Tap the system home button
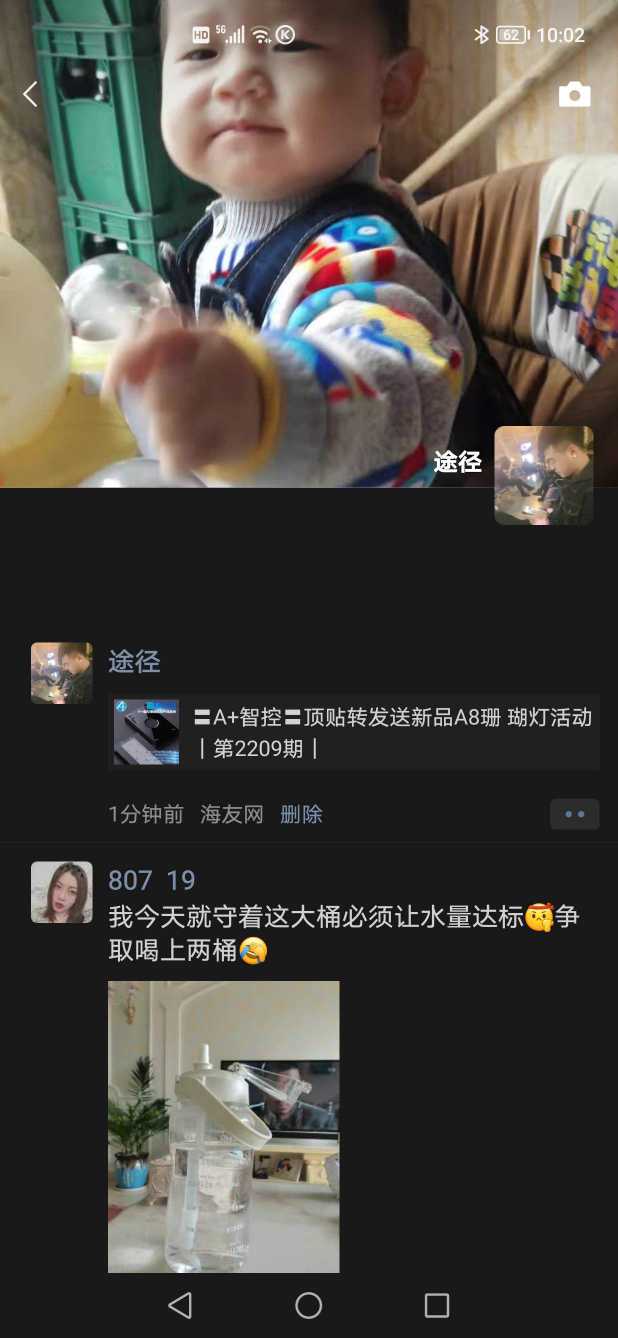 point(309,1305)
